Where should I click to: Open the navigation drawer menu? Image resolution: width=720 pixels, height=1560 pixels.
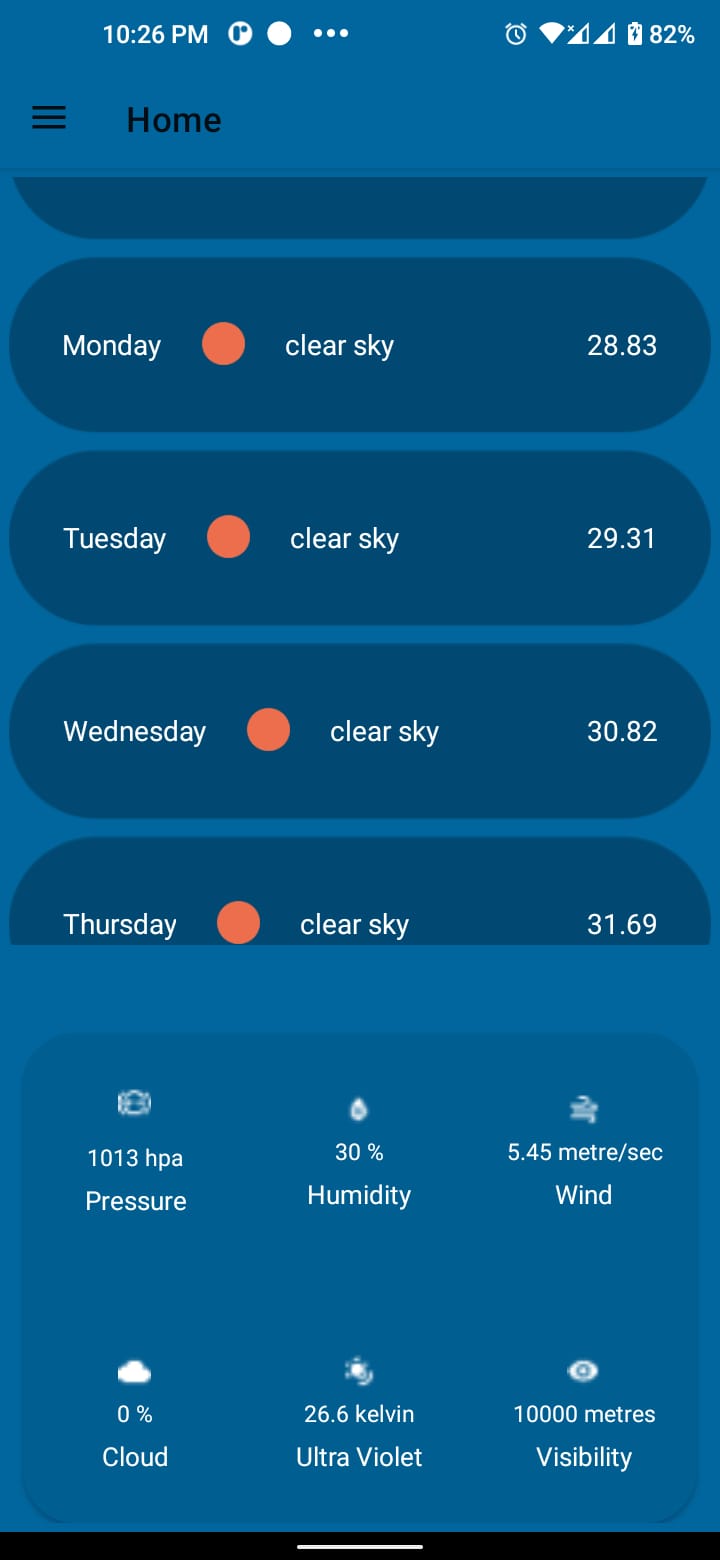[49, 119]
